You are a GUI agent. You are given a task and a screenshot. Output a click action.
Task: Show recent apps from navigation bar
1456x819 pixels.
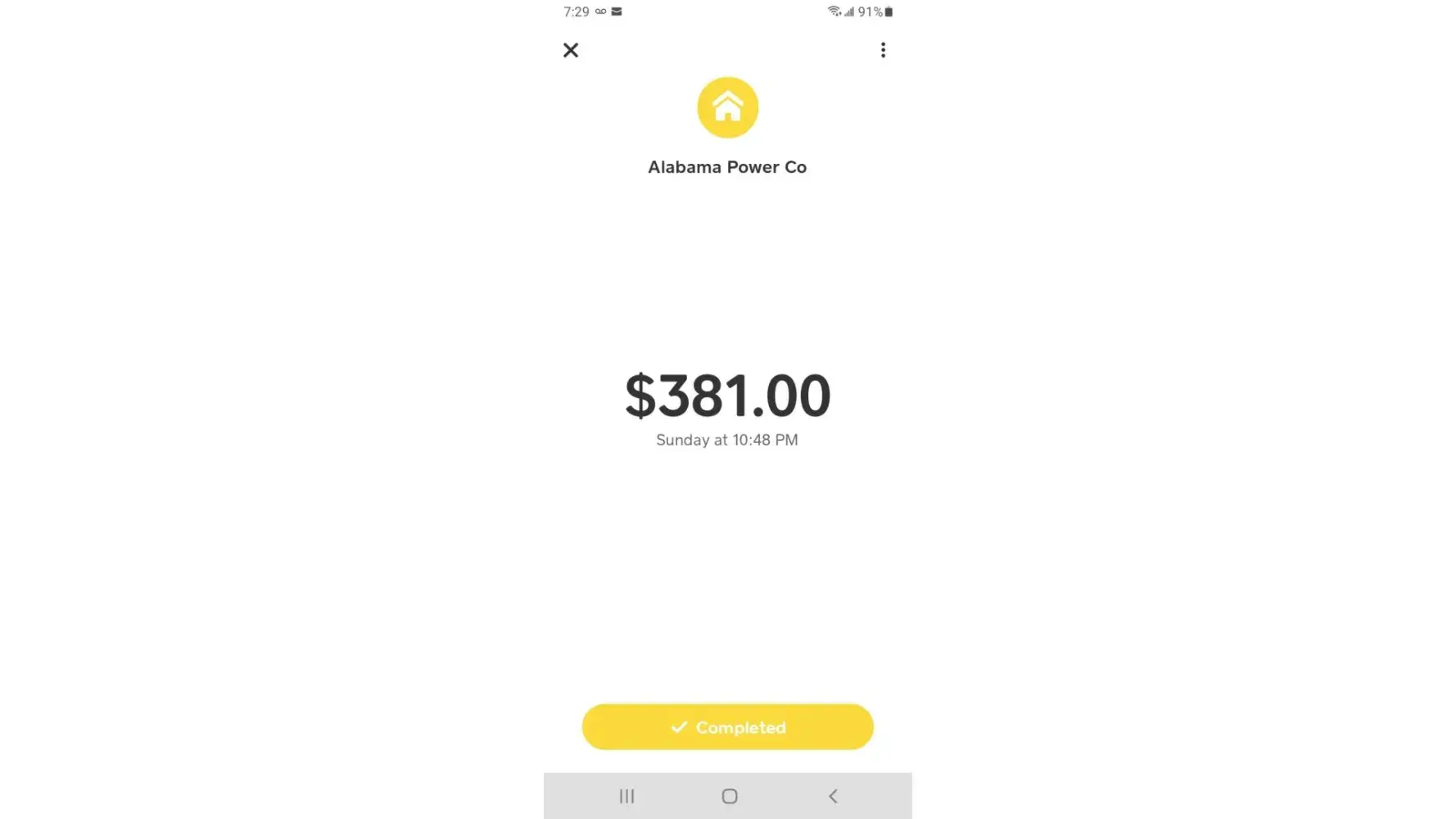point(626,796)
